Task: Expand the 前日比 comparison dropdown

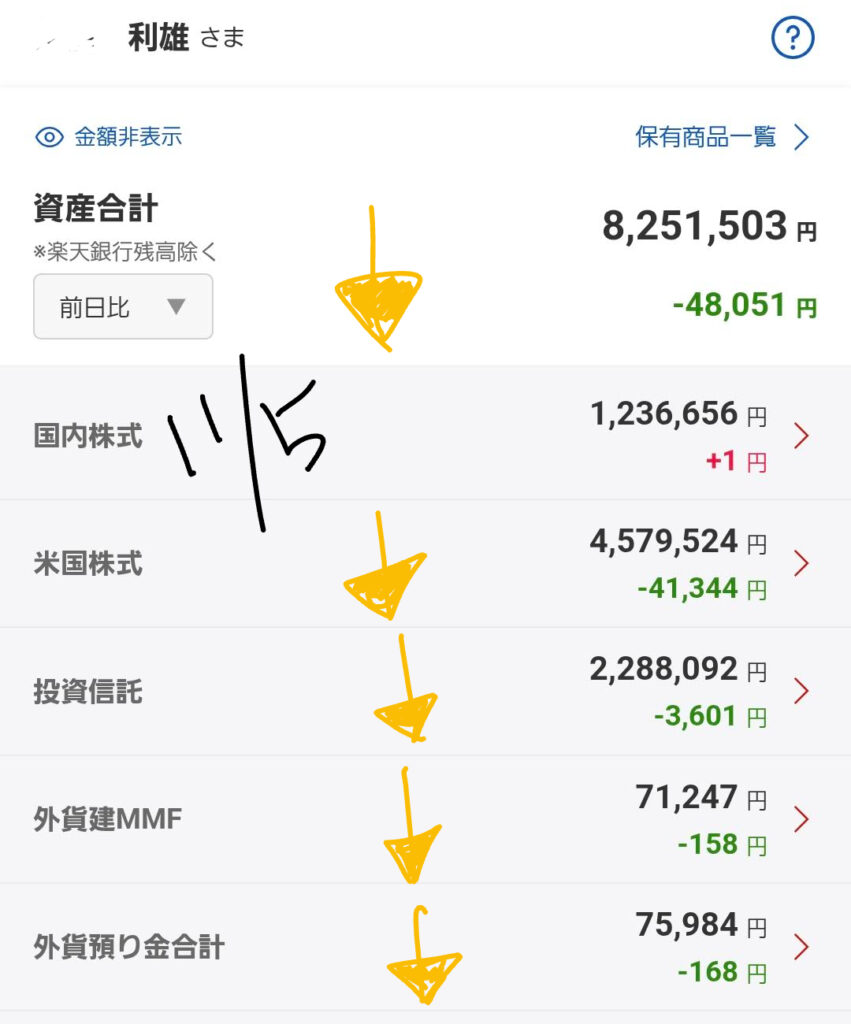Action: point(123,306)
